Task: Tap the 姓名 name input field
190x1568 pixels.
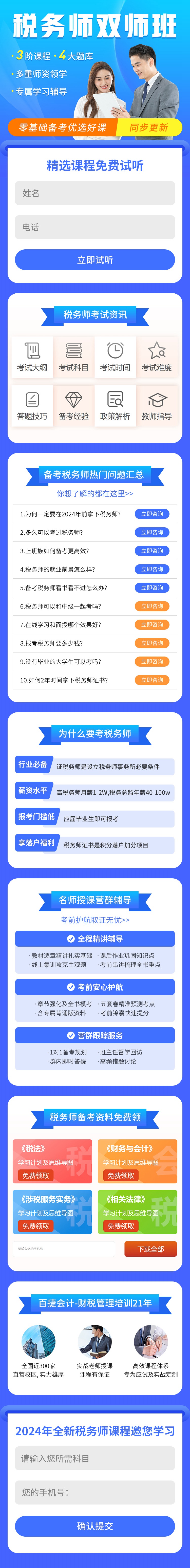Action: [94, 193]
